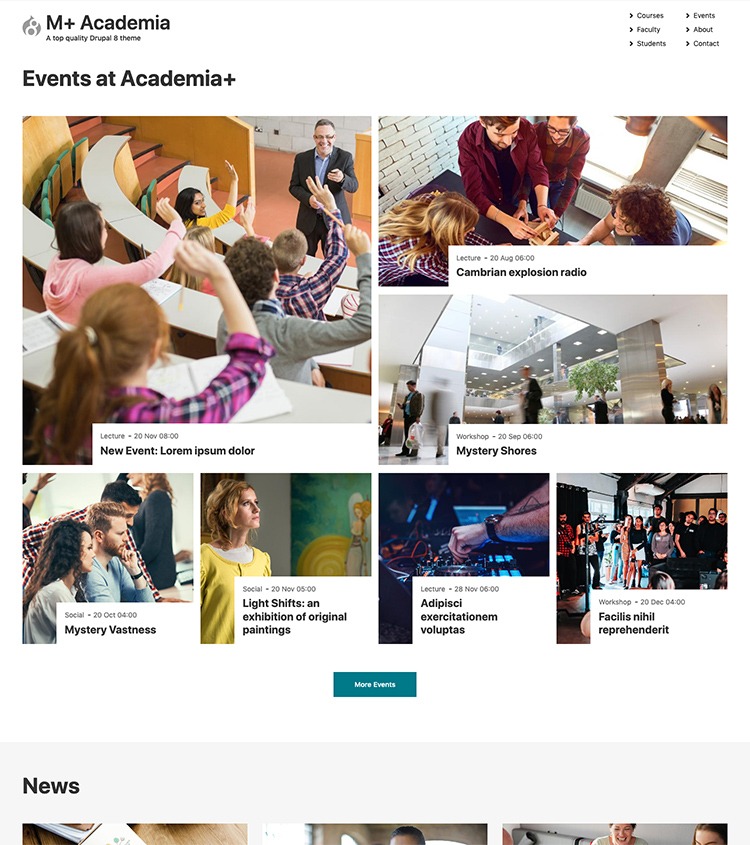This screenshot has height=845, width=750.
Task: Open the Courses menu link
Action: pyautogui.click(x=650, y=16)
